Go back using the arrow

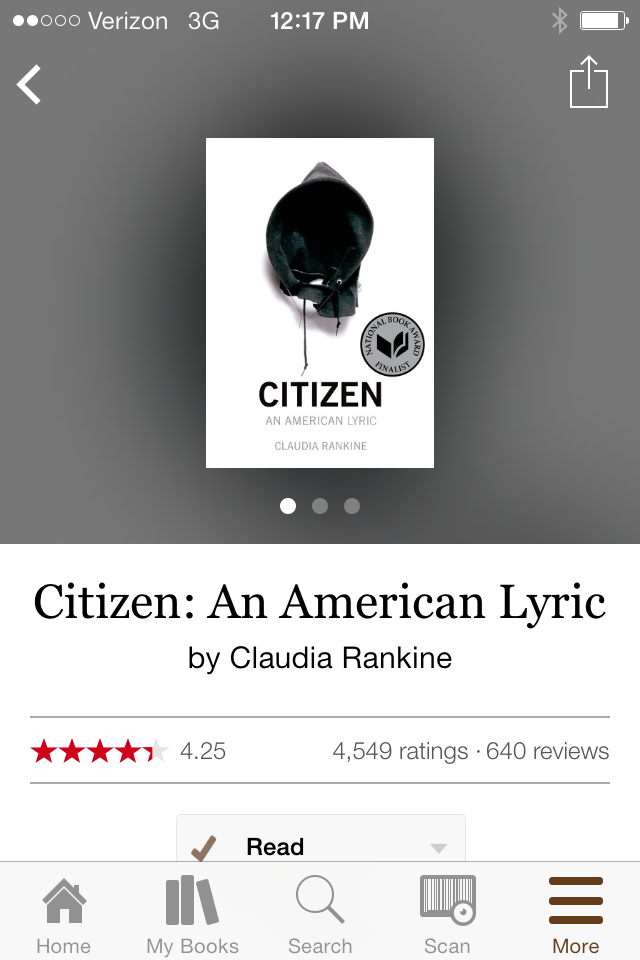point(30,84)
